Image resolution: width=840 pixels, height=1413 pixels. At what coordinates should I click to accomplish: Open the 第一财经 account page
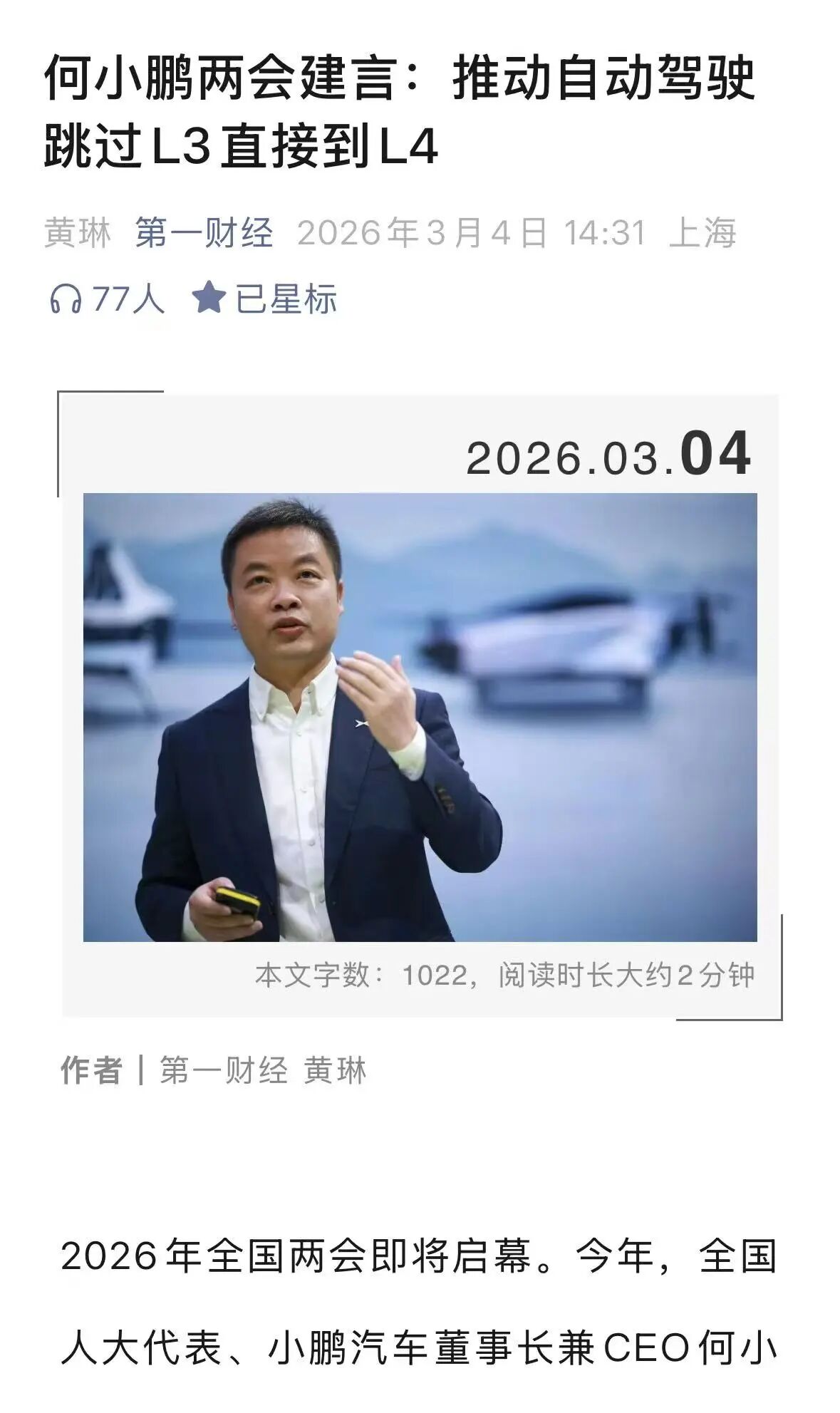tap(204, 233)
